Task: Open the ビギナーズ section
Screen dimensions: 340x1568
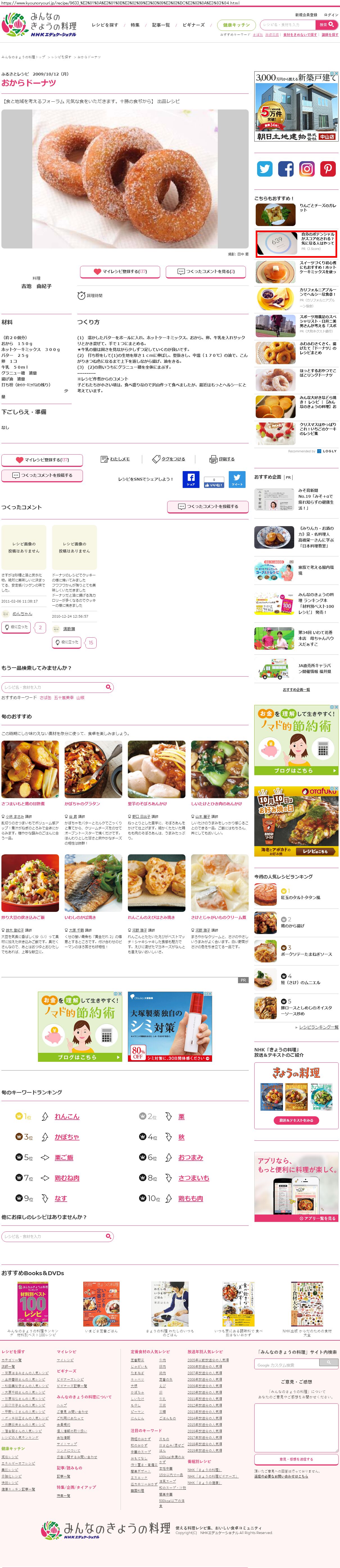Action: pos(193,25)
